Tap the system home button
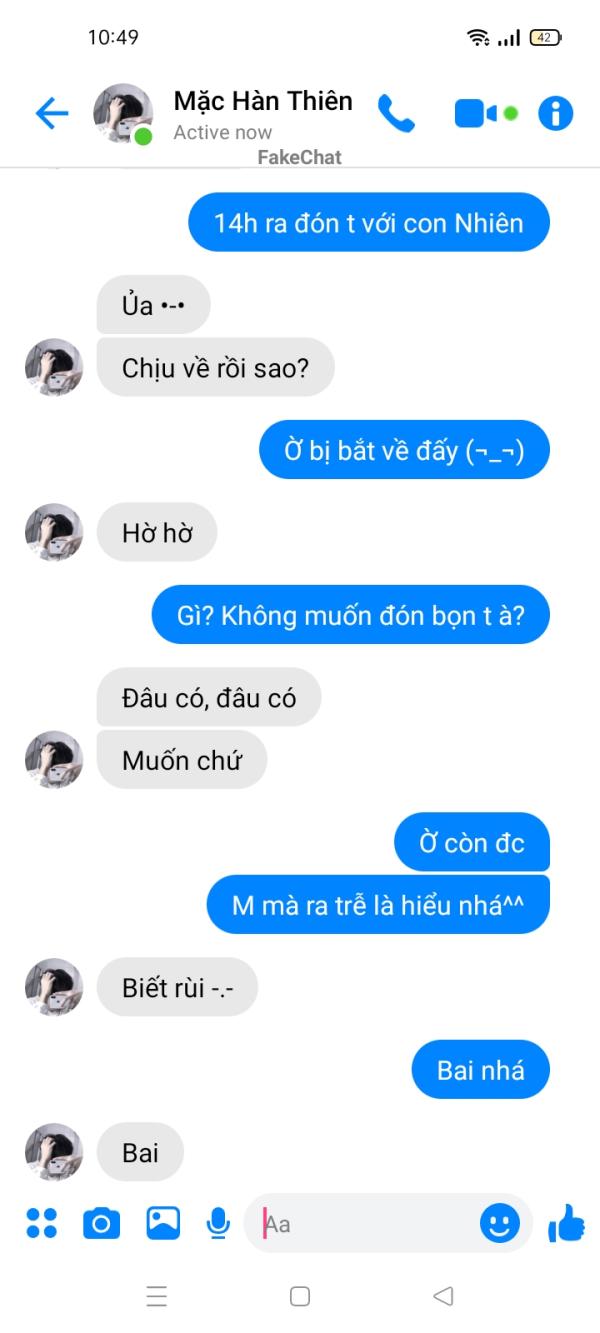Viewport: 600px width, 1333px height. 300,1297
